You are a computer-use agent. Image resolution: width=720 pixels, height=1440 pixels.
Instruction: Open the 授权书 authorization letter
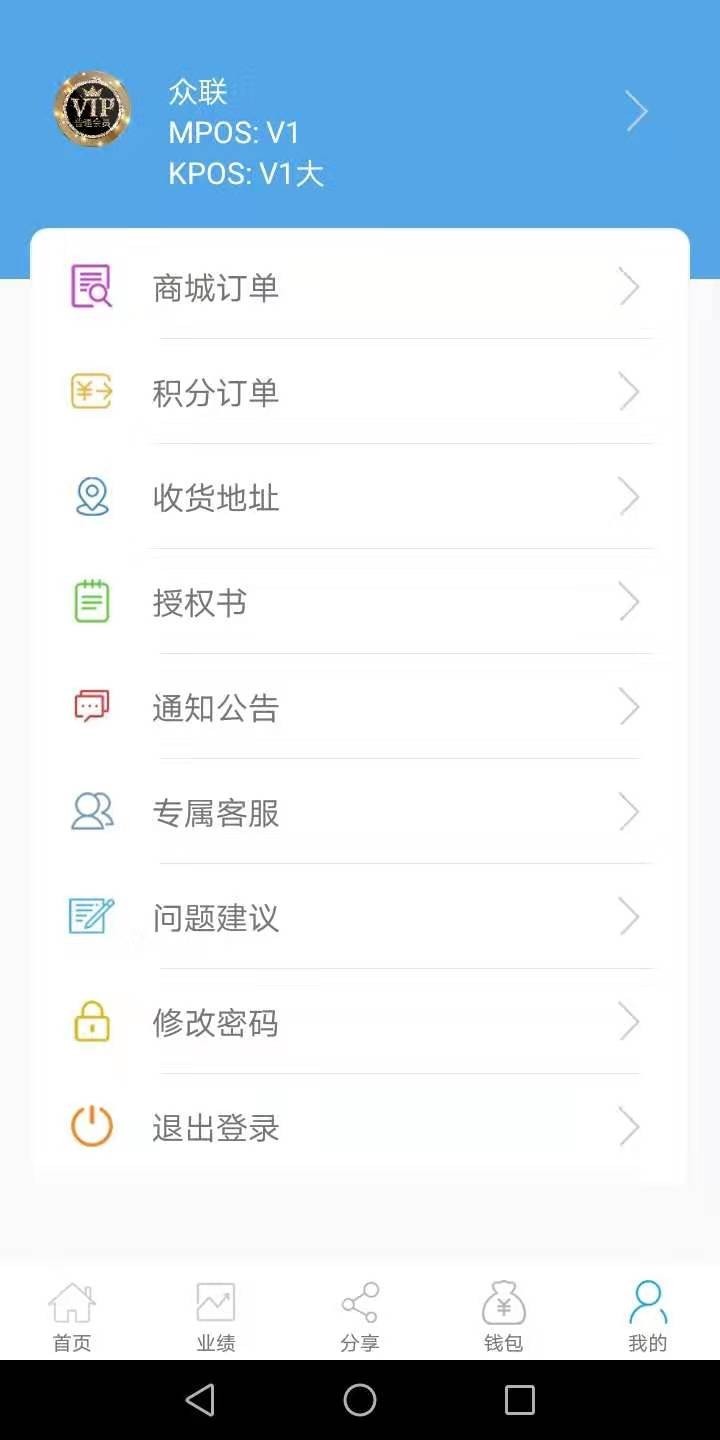point(360,603)
